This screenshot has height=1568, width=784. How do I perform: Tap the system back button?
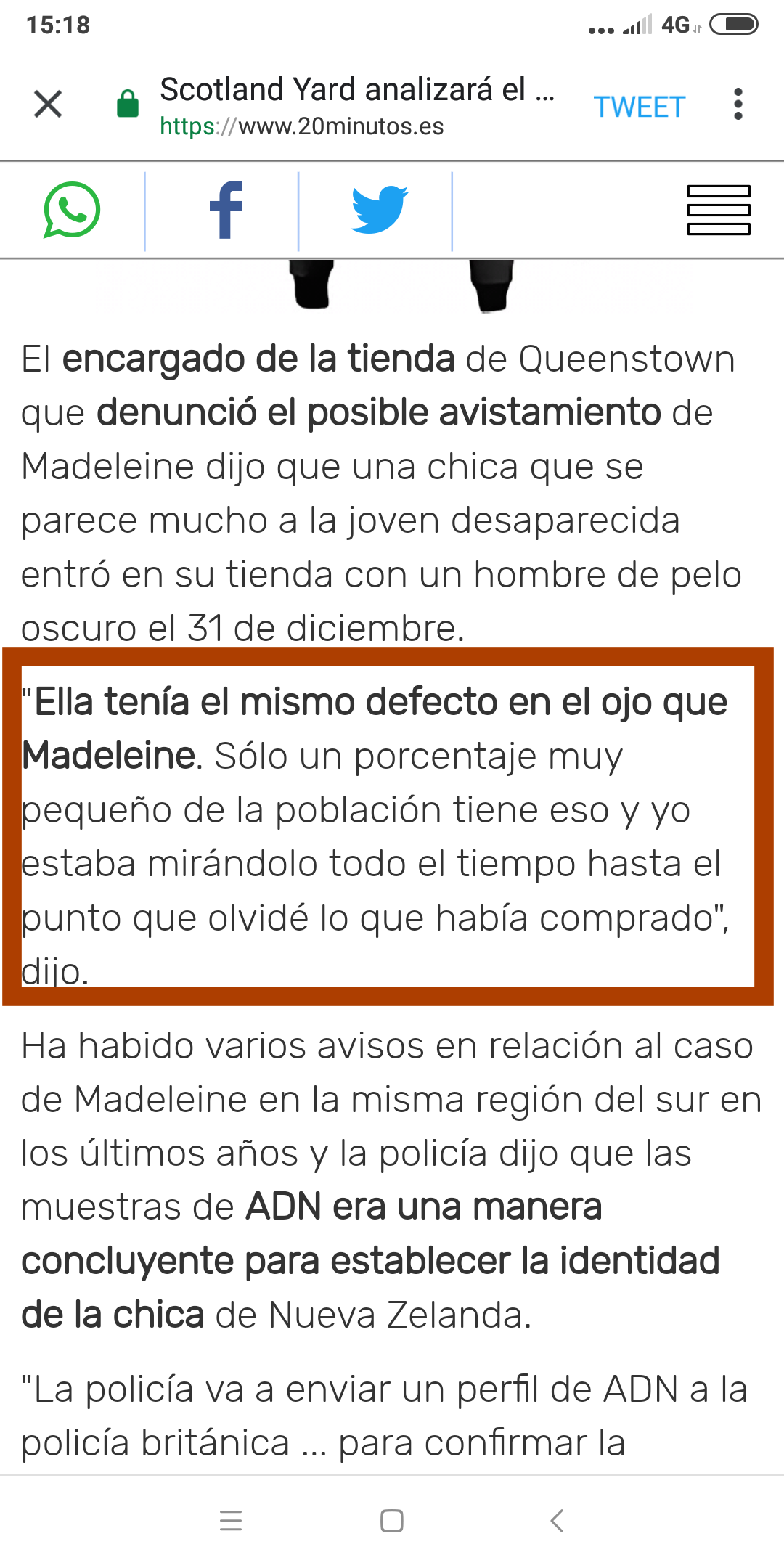[x=557, y=1520]
